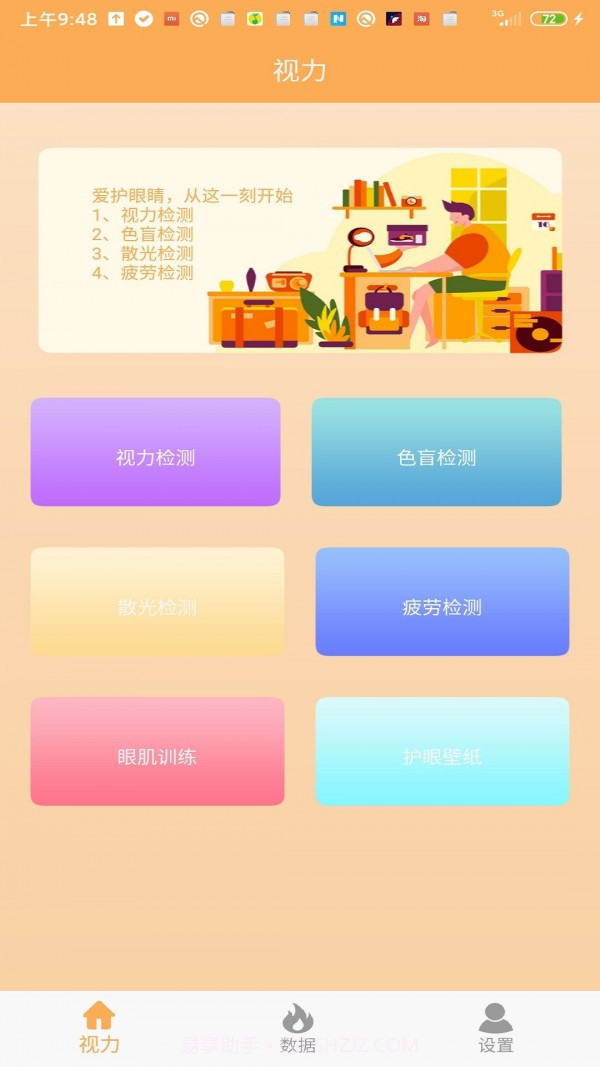600x1067 pixels.
Task: Switch to the 数据 tab
Action: [x=298, y=1028]
